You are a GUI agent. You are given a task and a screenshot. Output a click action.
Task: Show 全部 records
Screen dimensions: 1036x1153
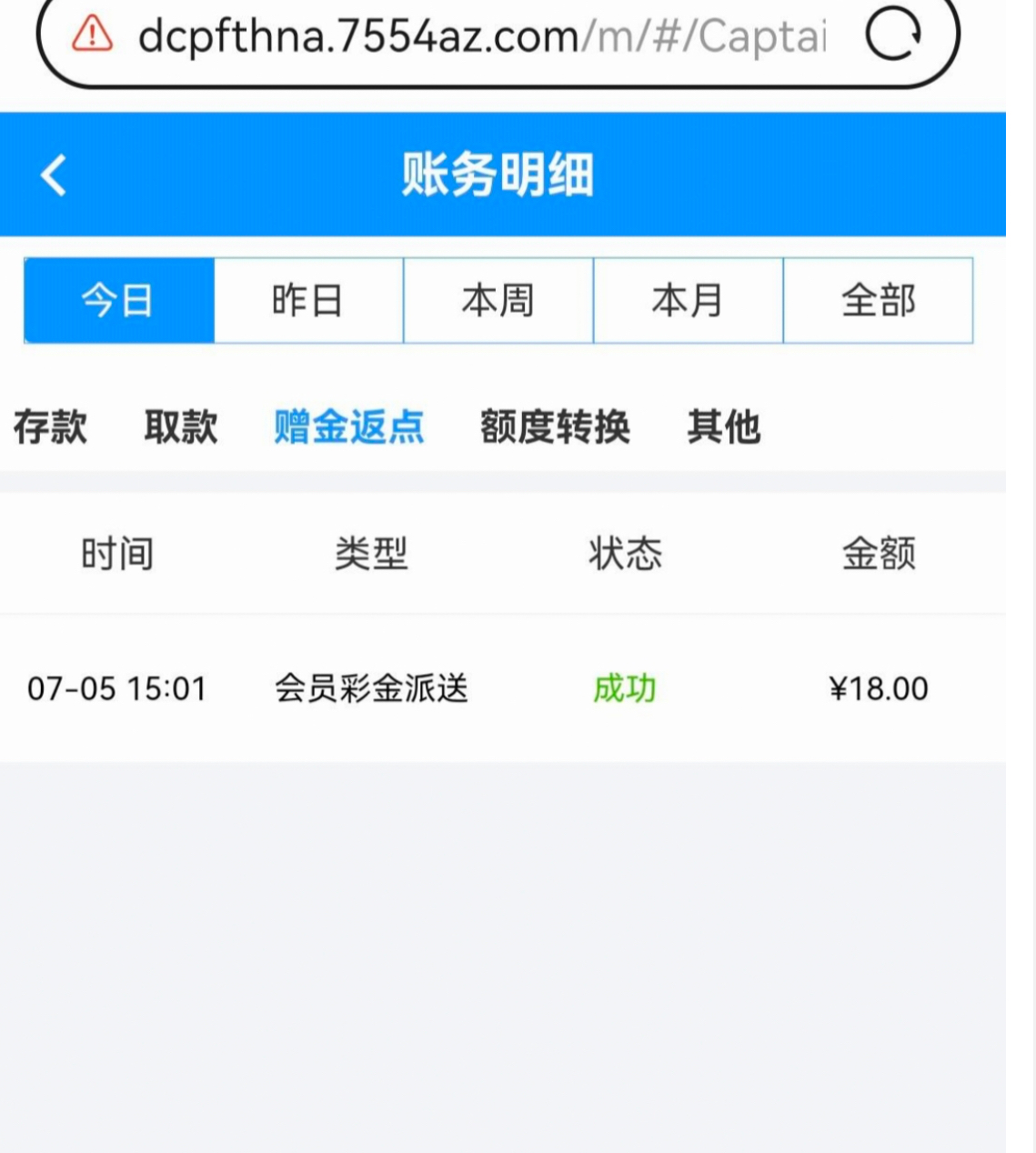[x=878, y=300]
